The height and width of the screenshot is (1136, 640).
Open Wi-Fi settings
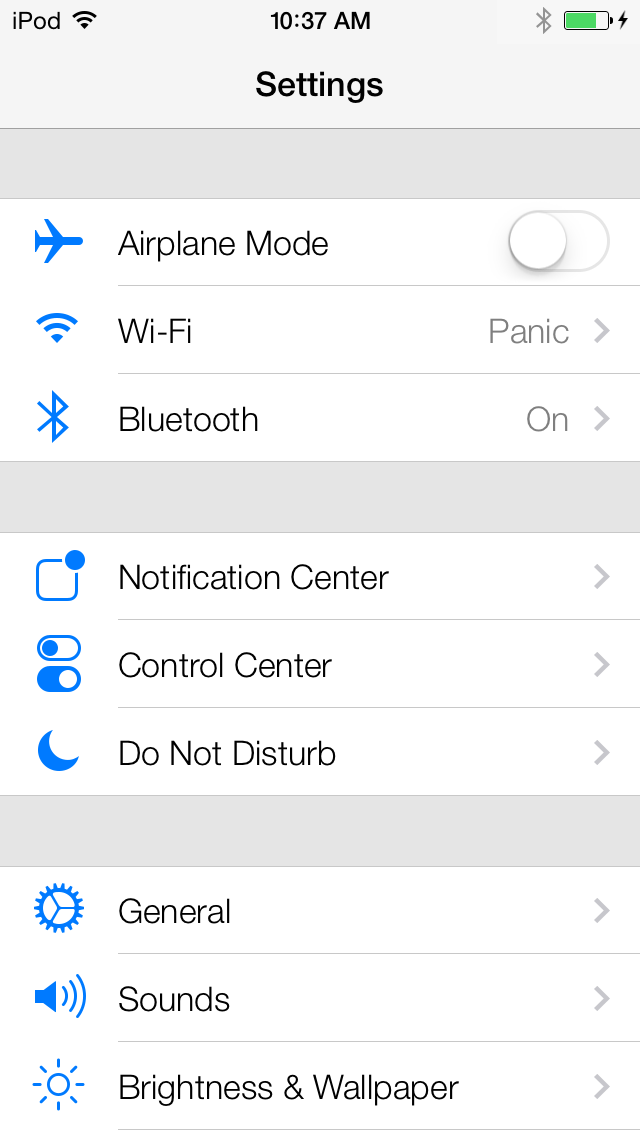click(x=320, y=331)
